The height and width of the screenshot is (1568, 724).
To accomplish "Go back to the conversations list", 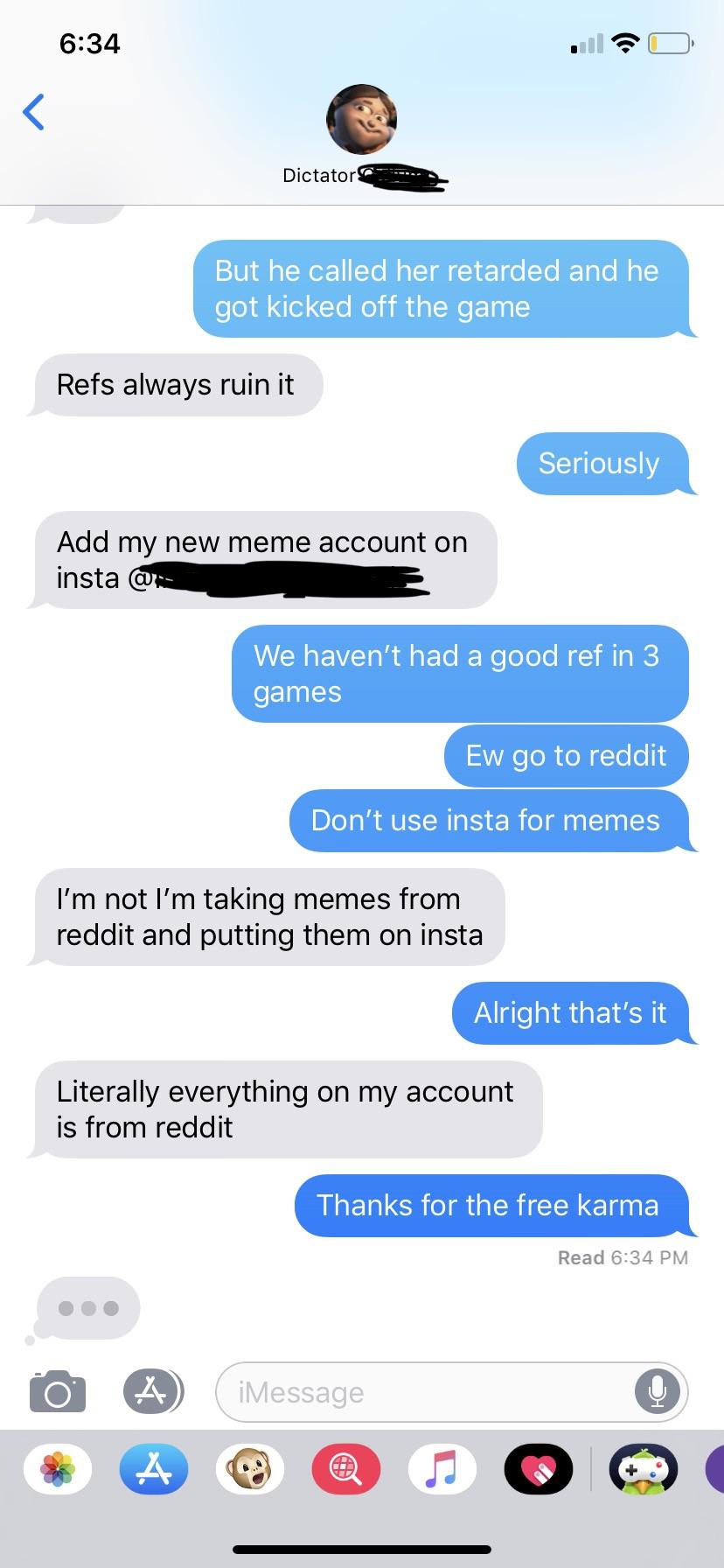I will (x=33, y=112).
